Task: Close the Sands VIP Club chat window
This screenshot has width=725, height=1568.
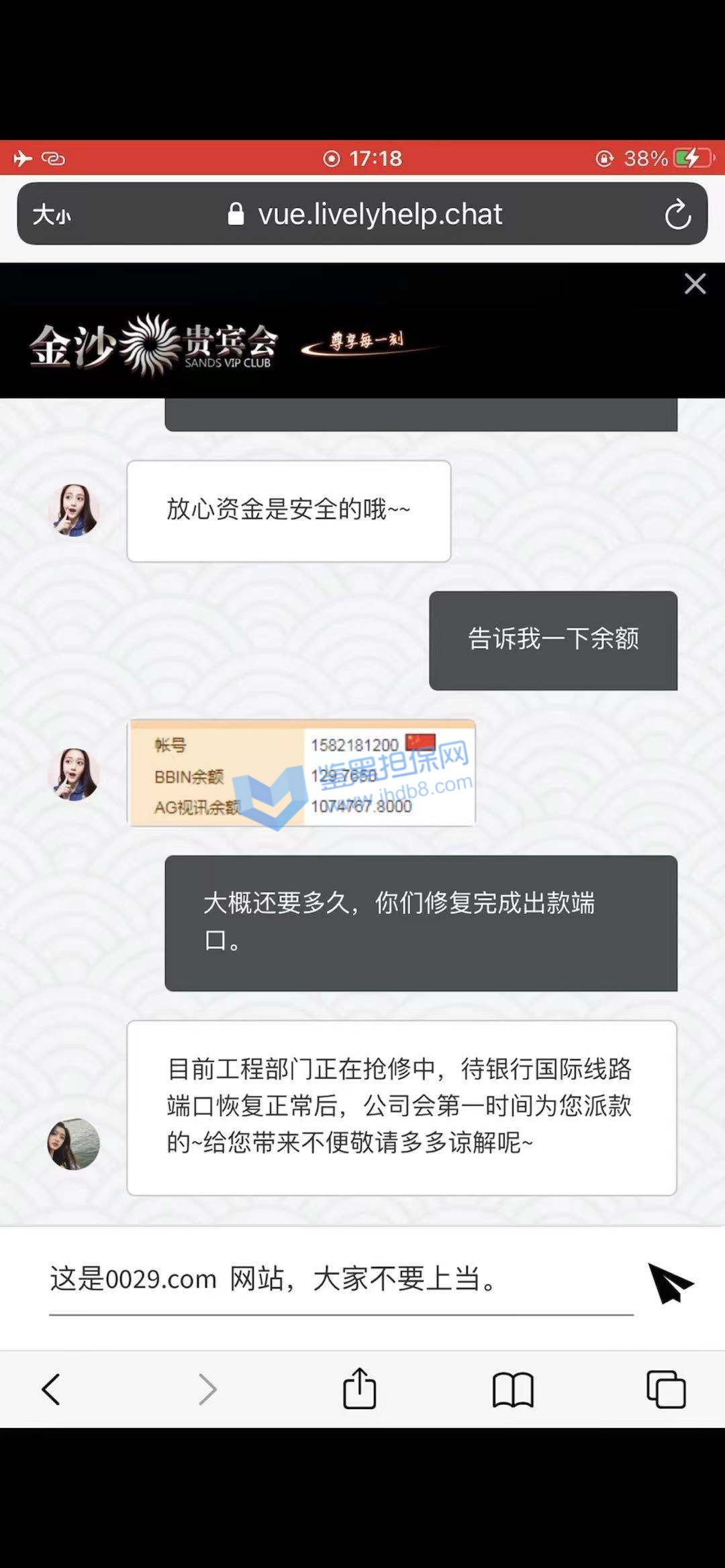Action: coord(695,284)
